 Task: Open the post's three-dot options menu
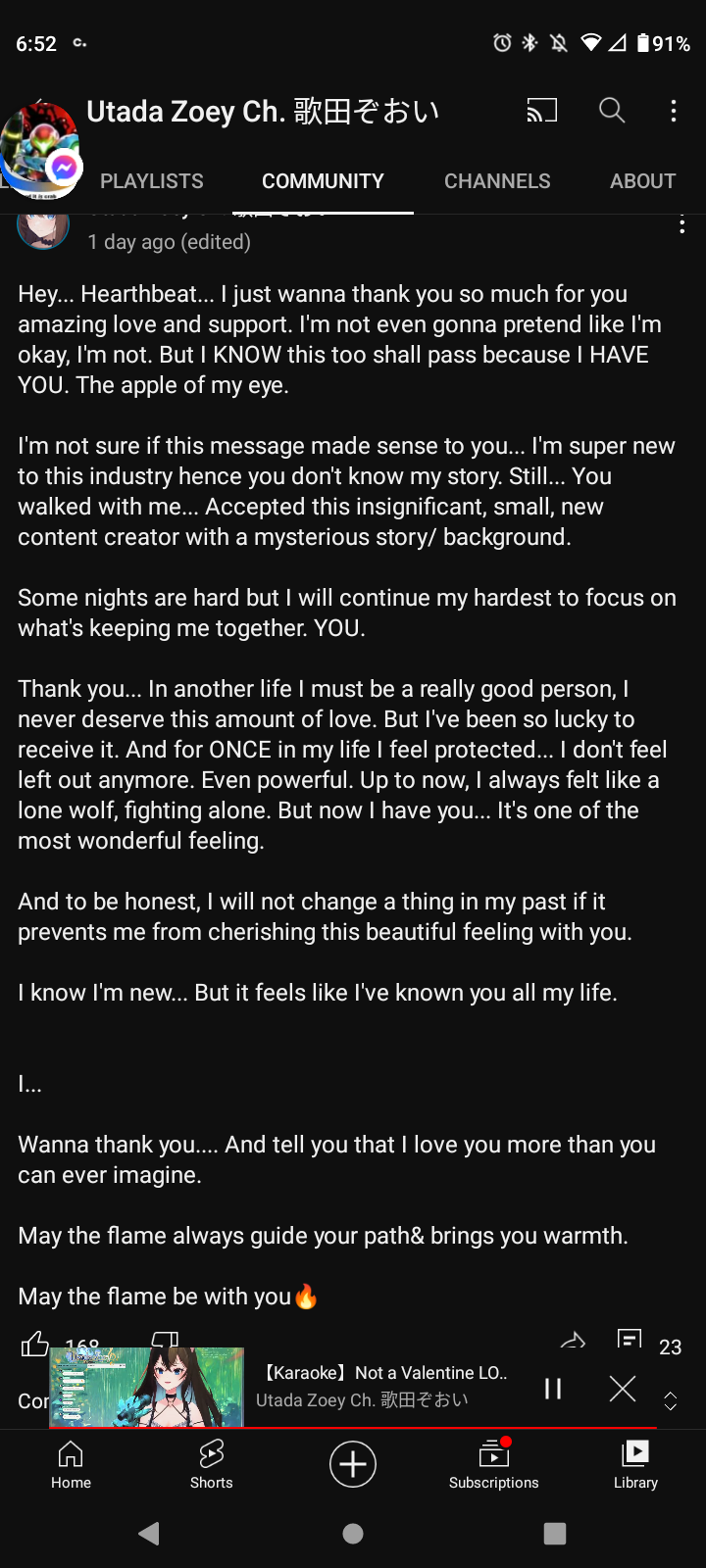click(681, 224)
